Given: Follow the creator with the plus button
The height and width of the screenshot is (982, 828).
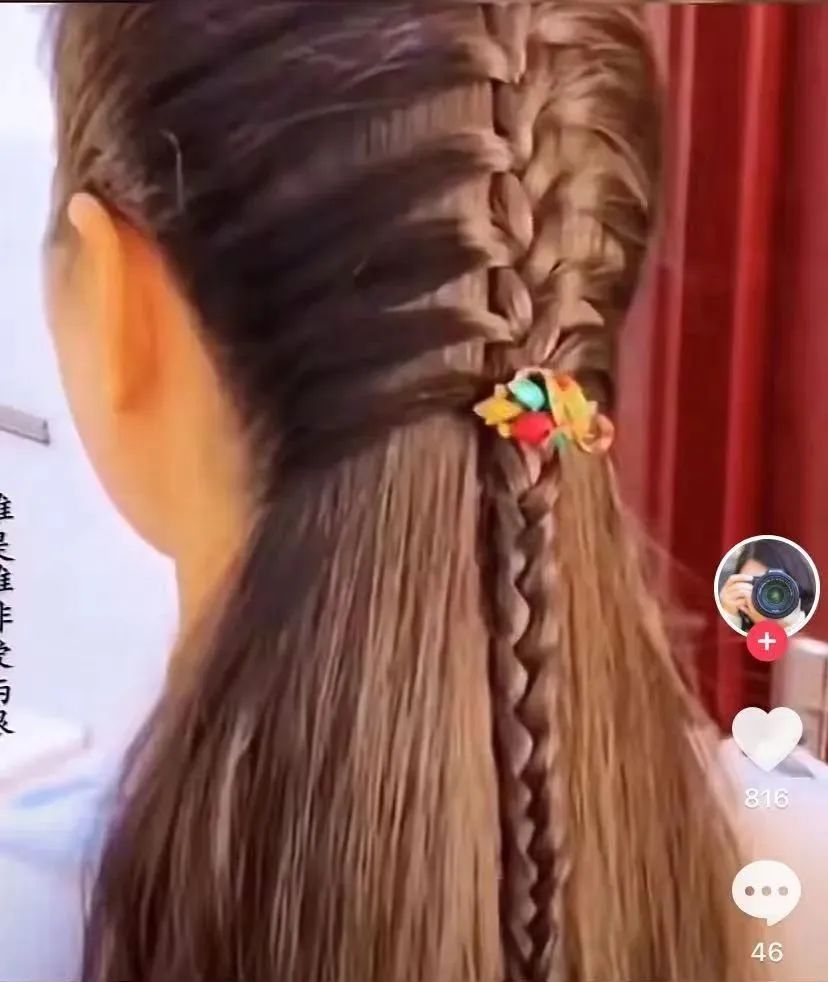Looking at the screenshot, I should [x=766, y=641].
